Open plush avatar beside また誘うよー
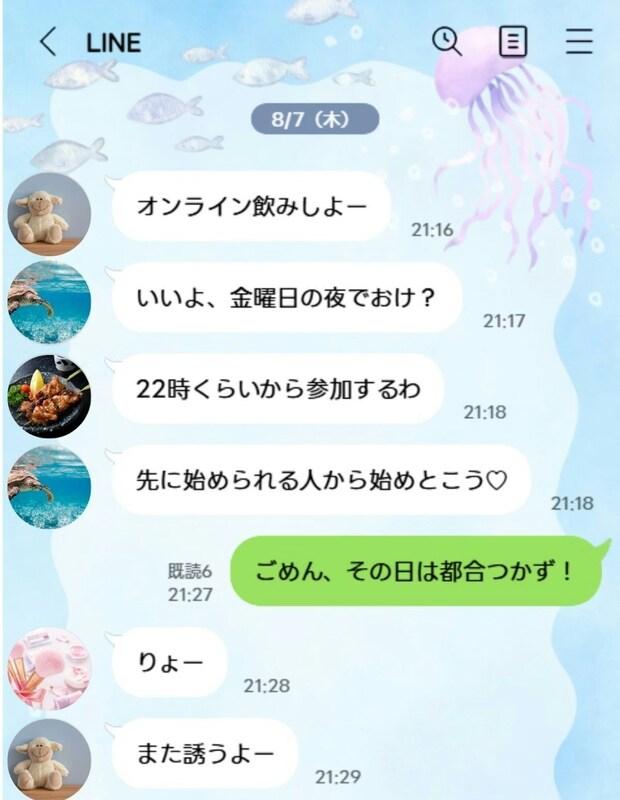 (49, 757)
